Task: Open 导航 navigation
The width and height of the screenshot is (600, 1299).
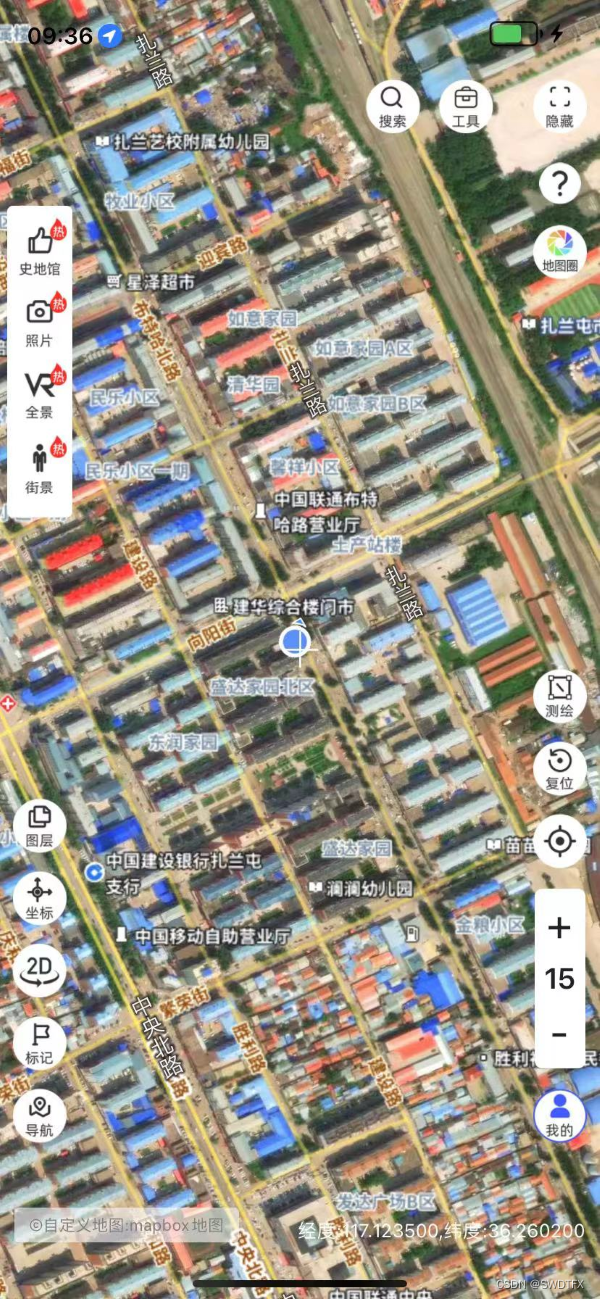Action: pyautogui.click(x=40, y=1115)
